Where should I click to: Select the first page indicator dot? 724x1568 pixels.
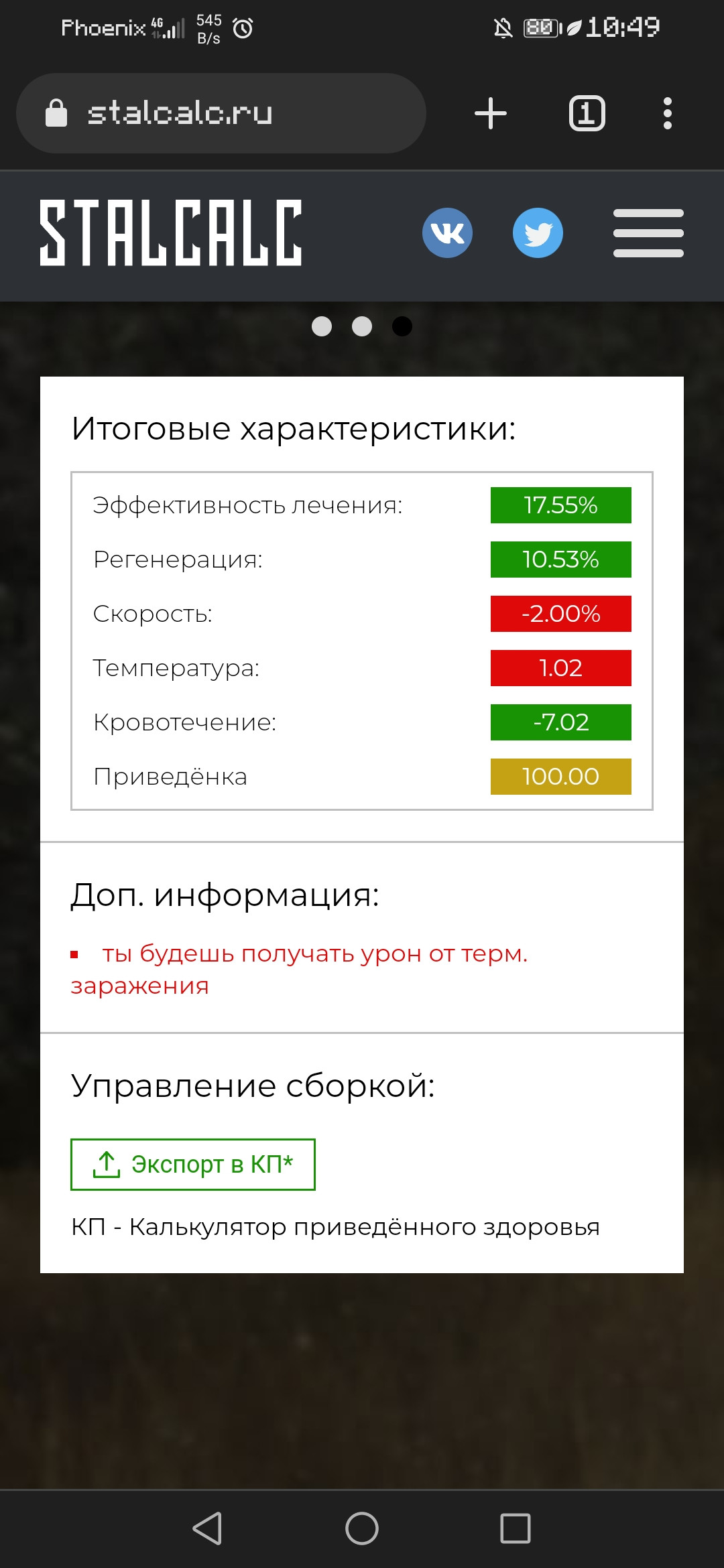322,326
